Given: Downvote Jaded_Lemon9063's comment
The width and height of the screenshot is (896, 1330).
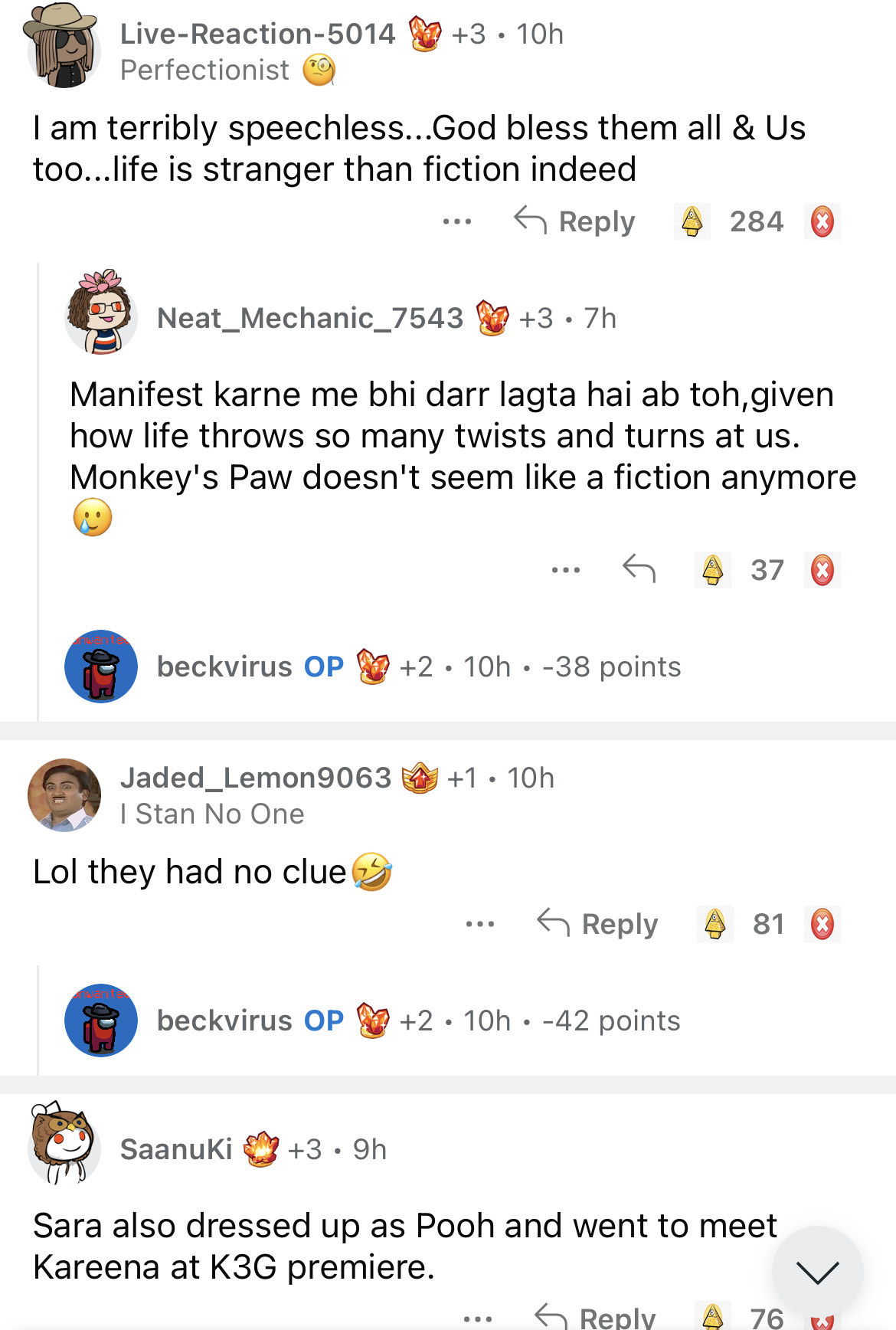Looking at the screenshot, I should [x=822, y=924].
